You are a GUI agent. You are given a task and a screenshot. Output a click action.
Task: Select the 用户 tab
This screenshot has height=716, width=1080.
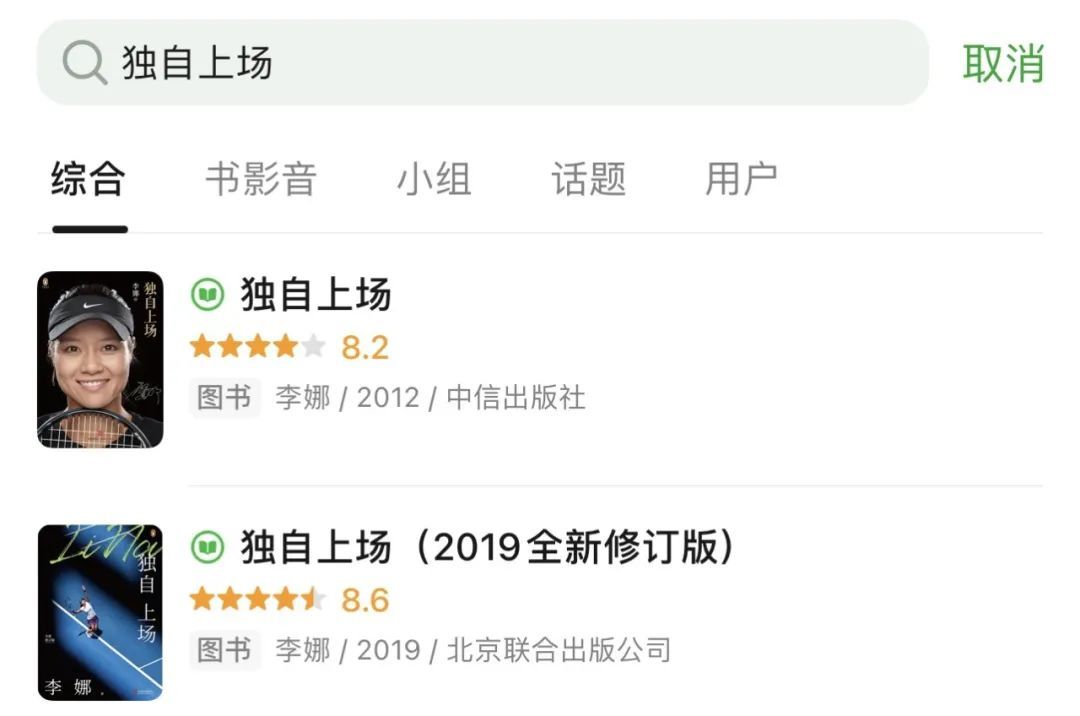click(741, 180)
